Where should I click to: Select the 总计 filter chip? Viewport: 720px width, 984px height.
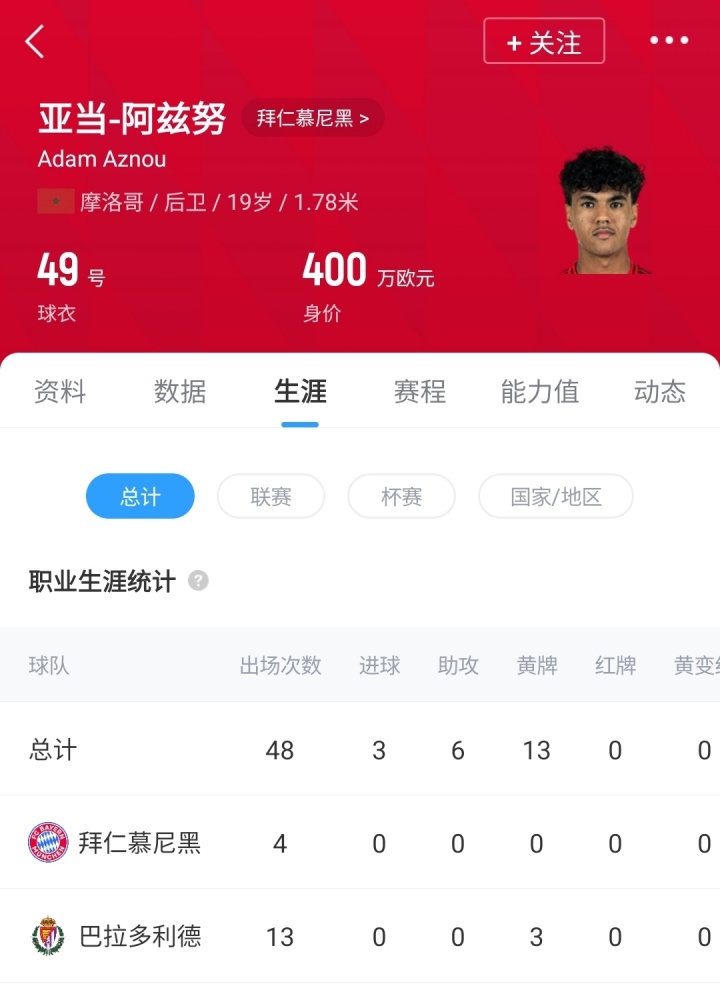pyautogui.click(x=140, y=496)
